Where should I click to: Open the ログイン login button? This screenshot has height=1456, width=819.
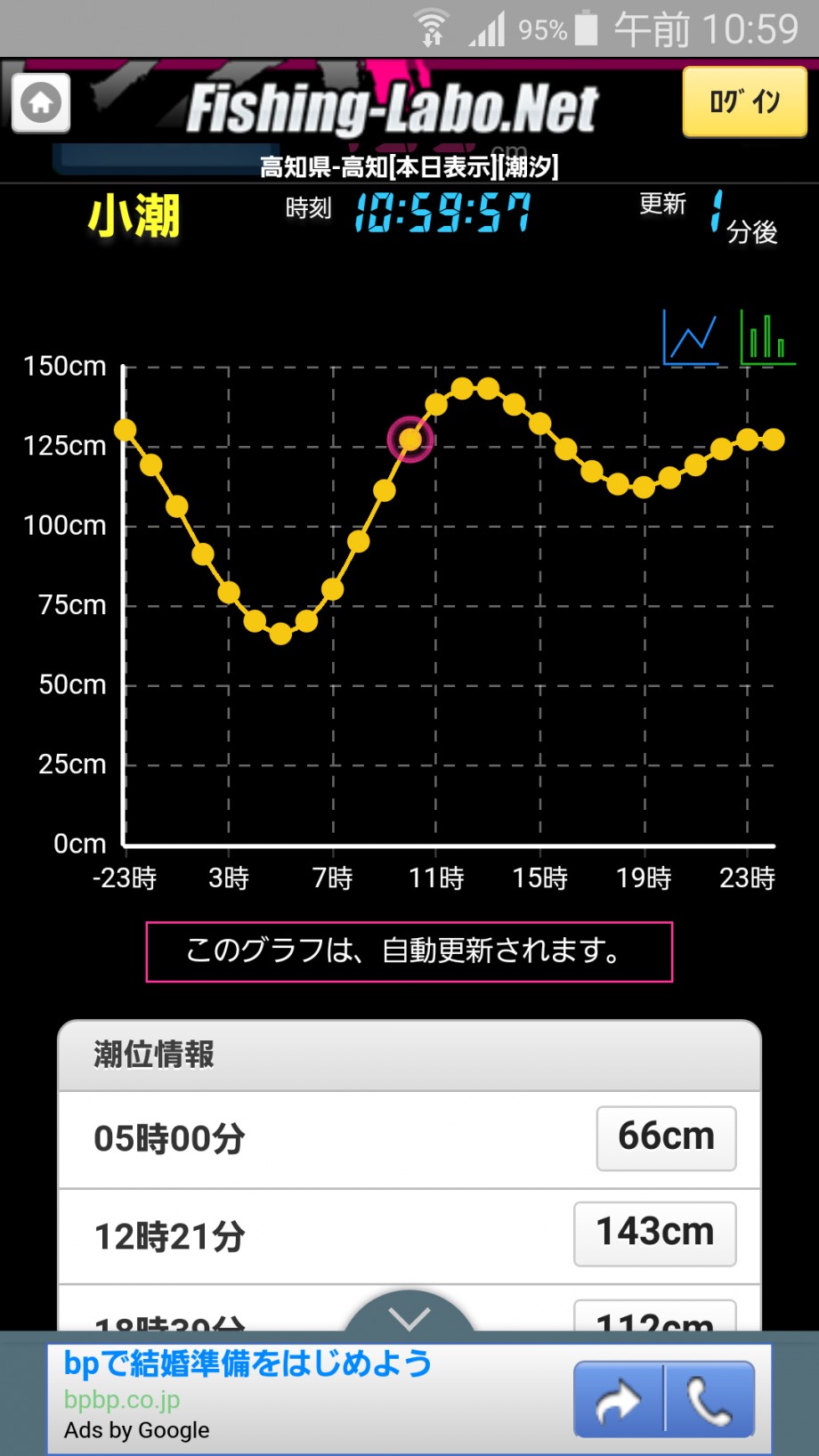744,102
